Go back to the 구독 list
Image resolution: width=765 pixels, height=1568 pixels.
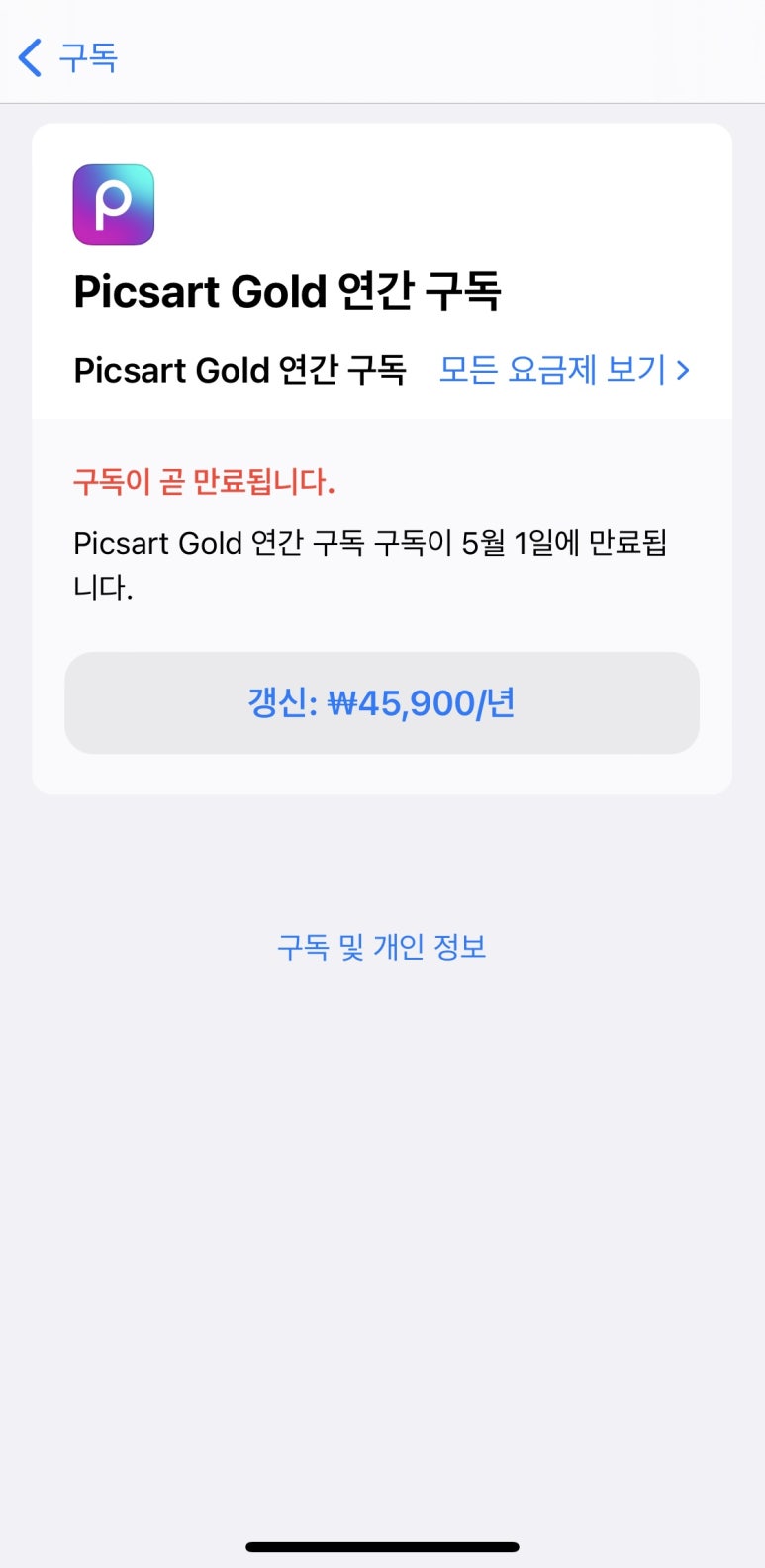pos(67,57)
